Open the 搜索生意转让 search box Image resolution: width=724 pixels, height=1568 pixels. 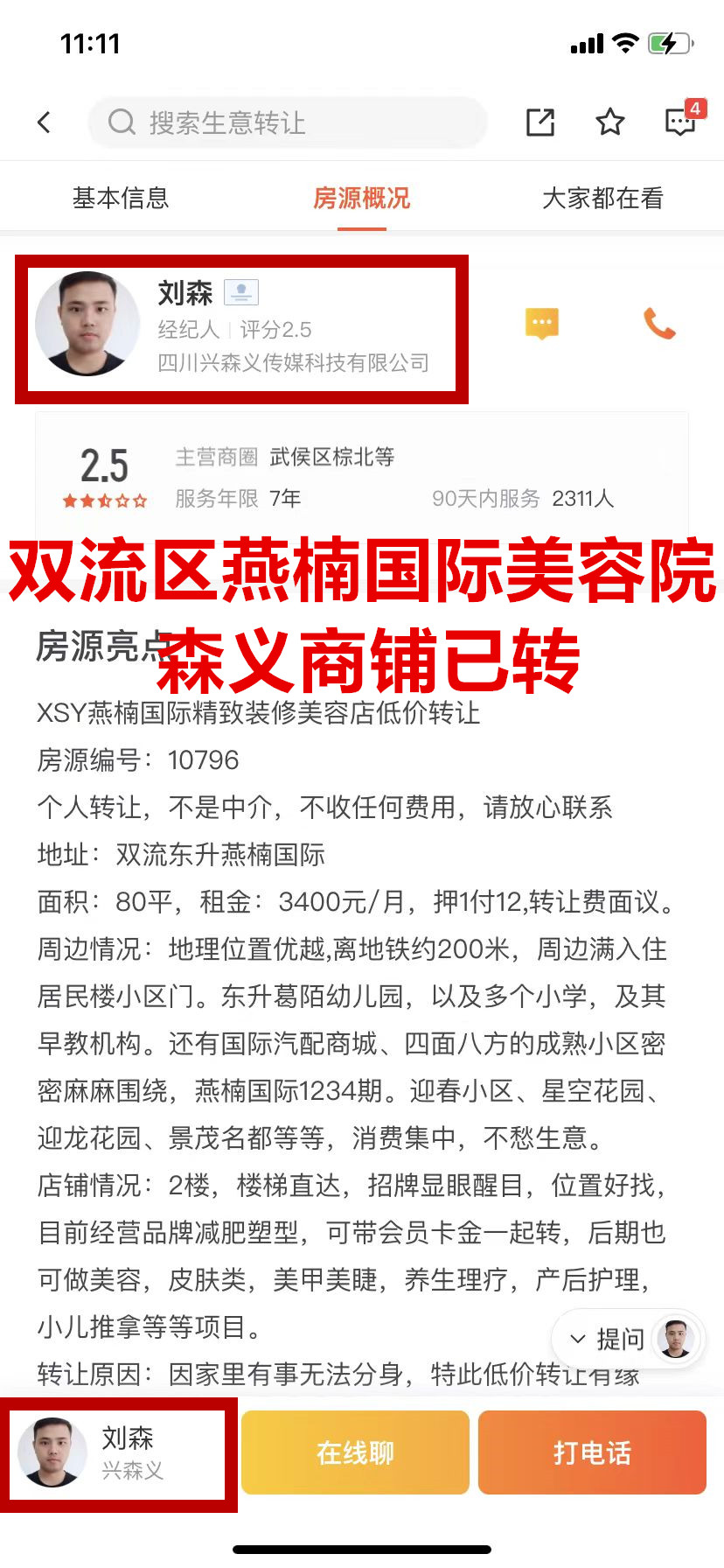(287, 122)
